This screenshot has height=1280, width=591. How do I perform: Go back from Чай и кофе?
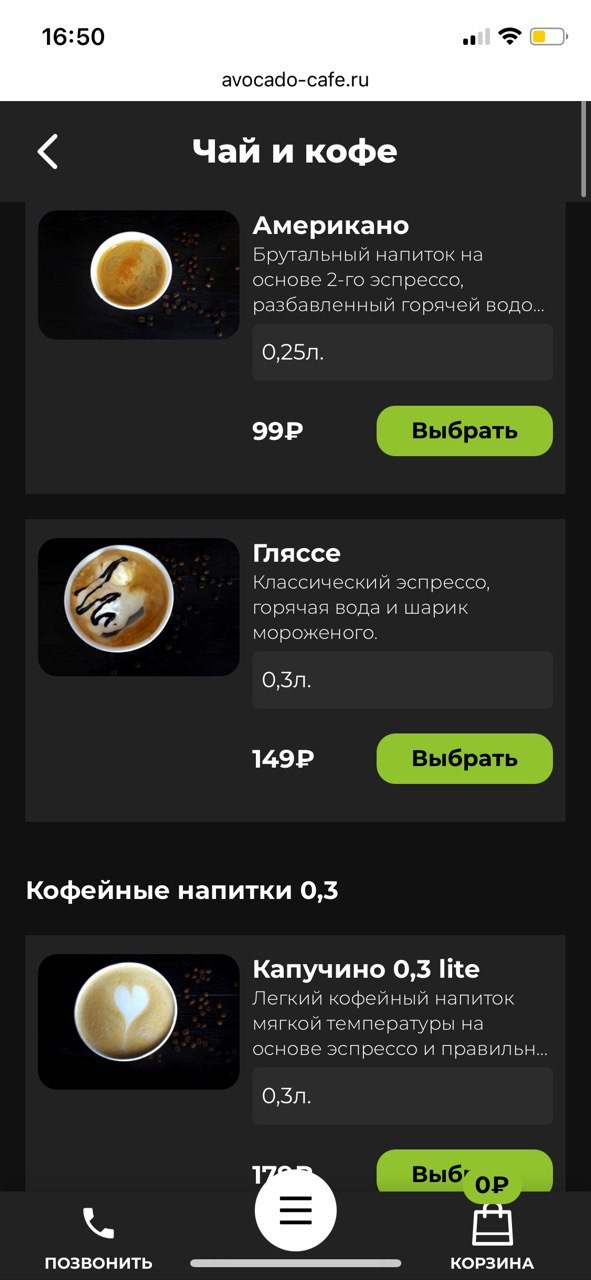pos(48,152)
